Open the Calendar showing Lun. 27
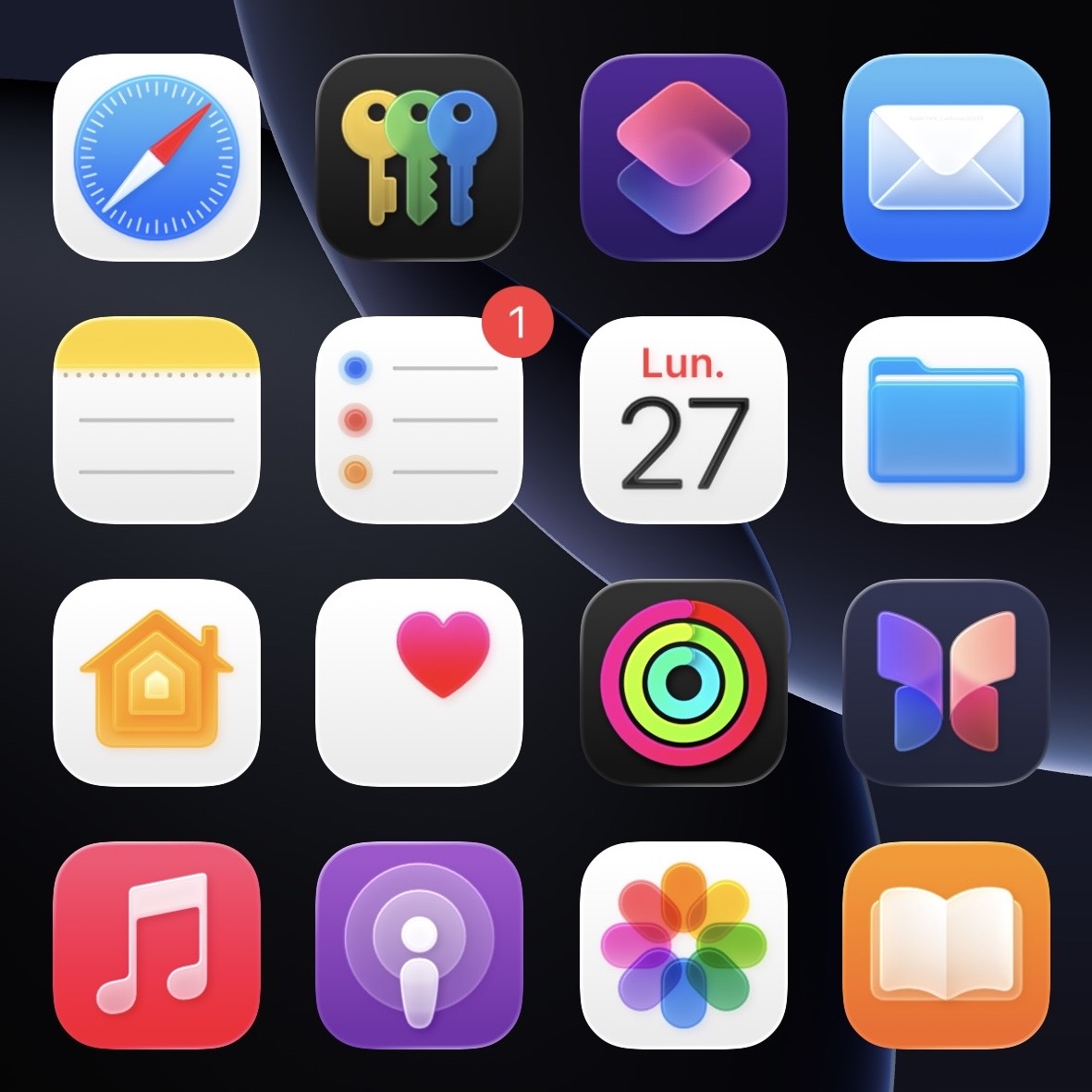The image size is (1092, 1092). pyautogui.click(x=682, y=421)
